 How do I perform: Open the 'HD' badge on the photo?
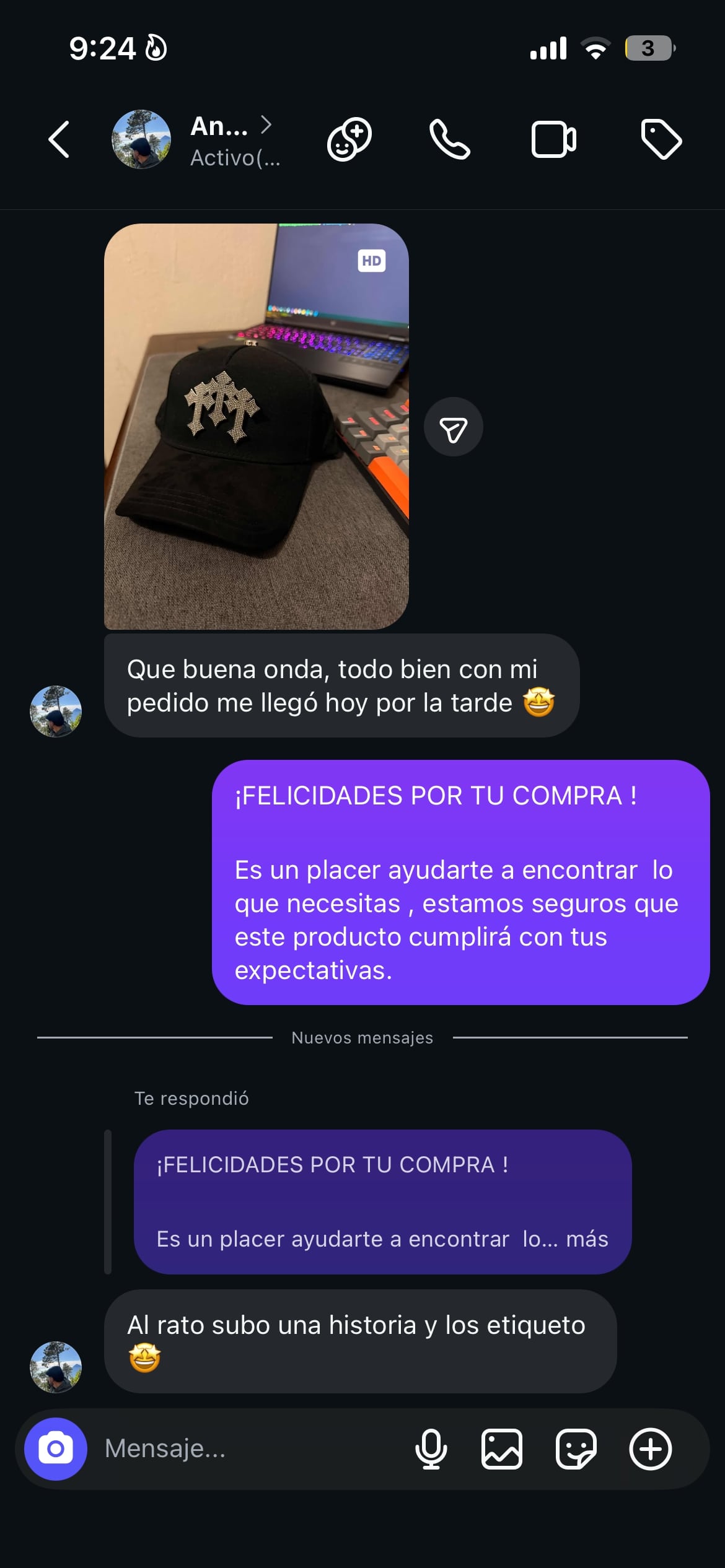pyautogui.click(x=371, y=261)
